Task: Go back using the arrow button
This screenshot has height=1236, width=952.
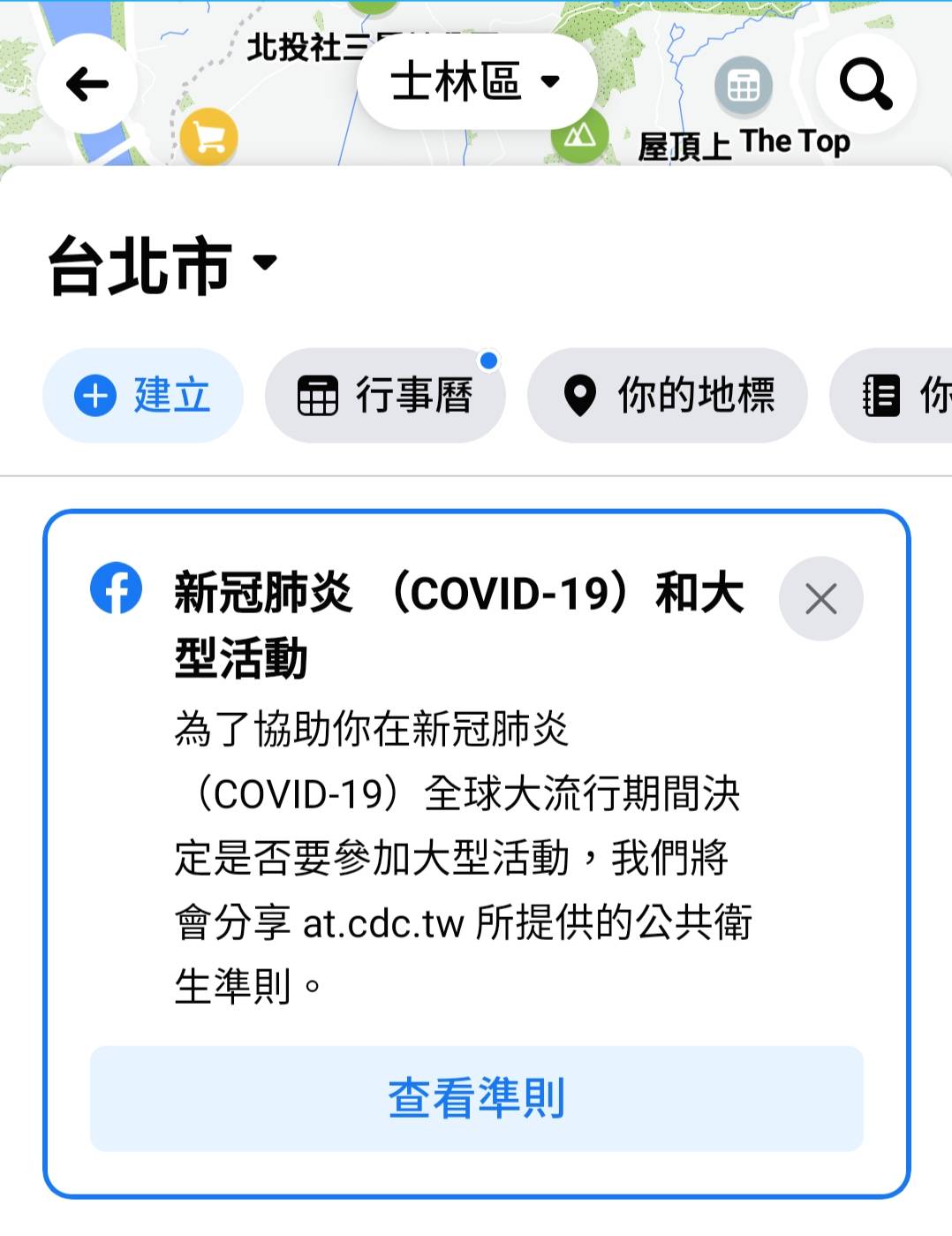Action: point(87,85)
